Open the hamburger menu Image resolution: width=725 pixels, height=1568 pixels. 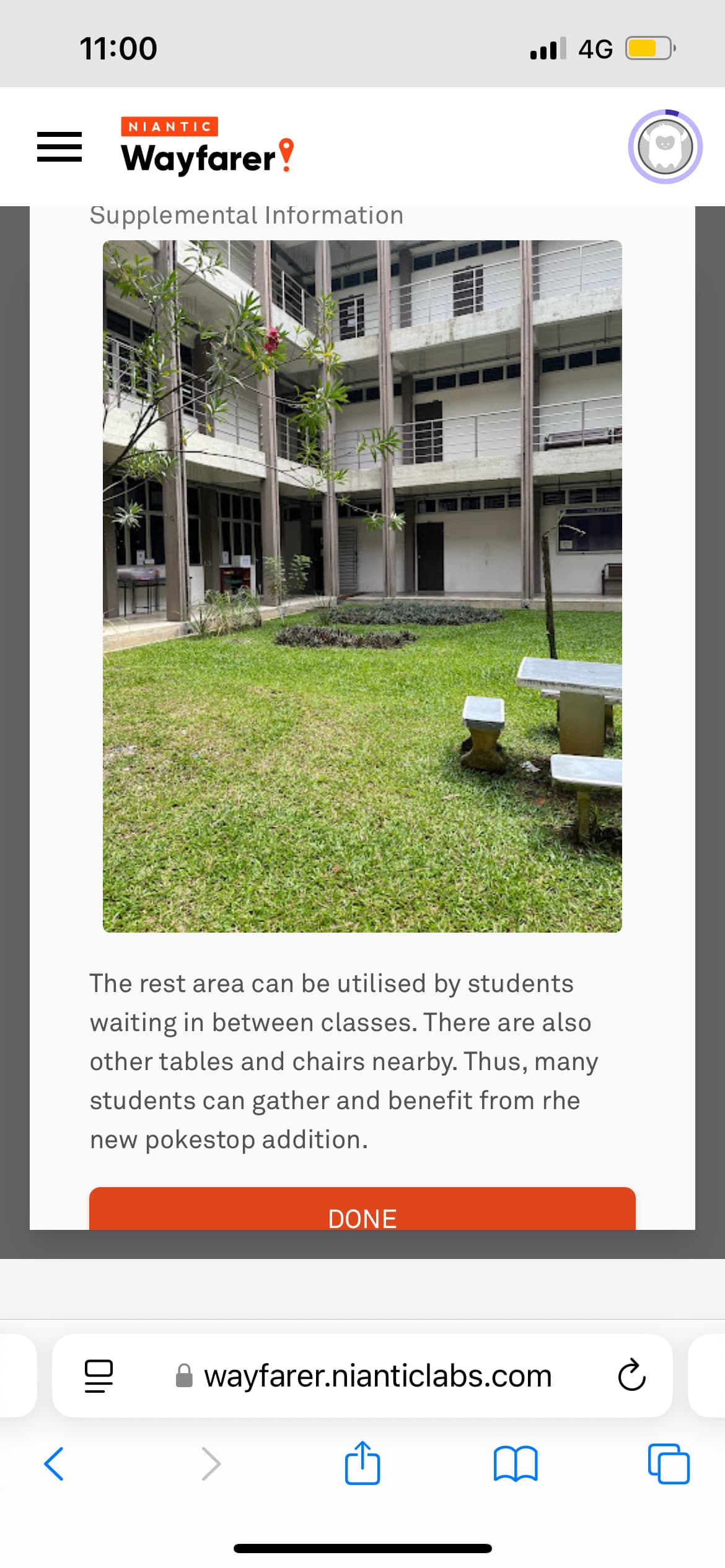tap(59, 147)
